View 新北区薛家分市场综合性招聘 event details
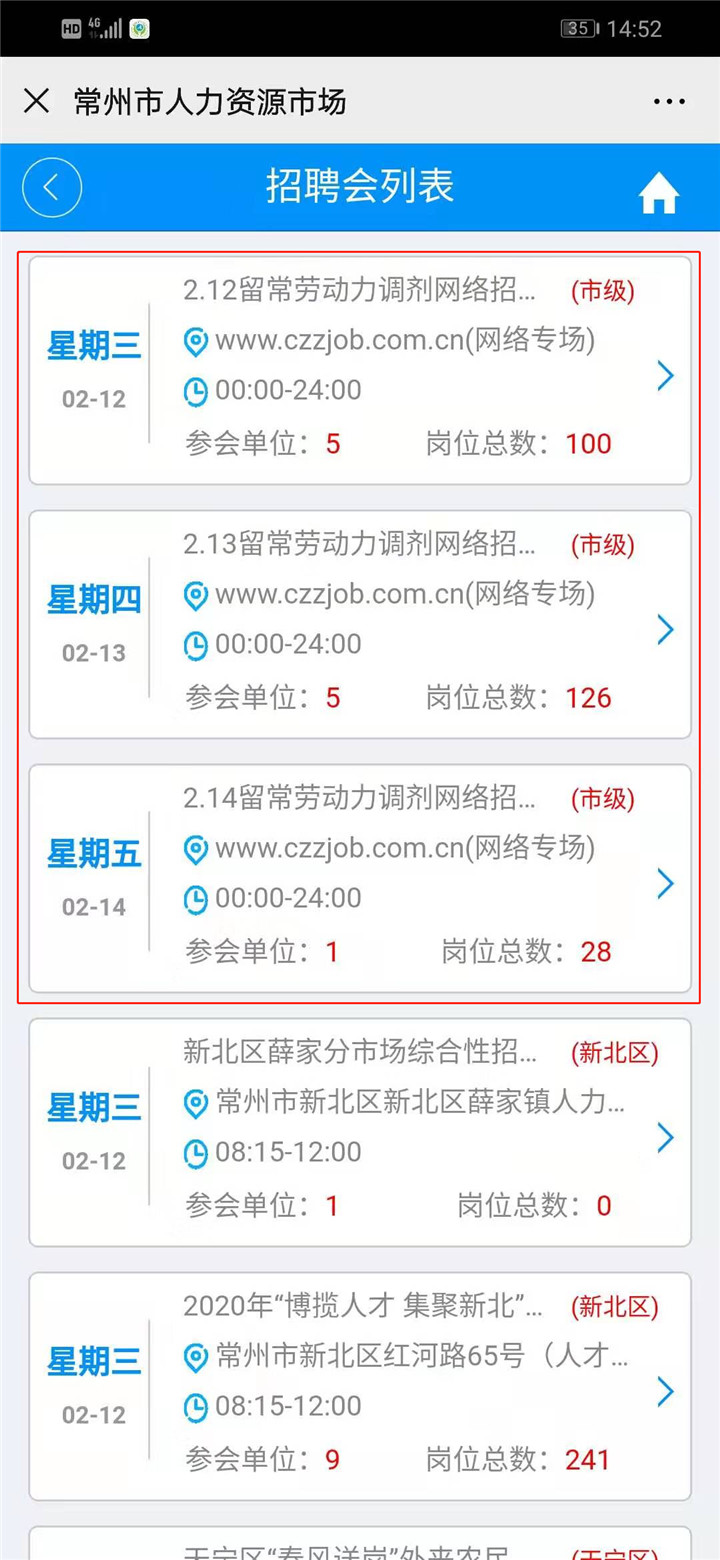 click(360, 1132)
